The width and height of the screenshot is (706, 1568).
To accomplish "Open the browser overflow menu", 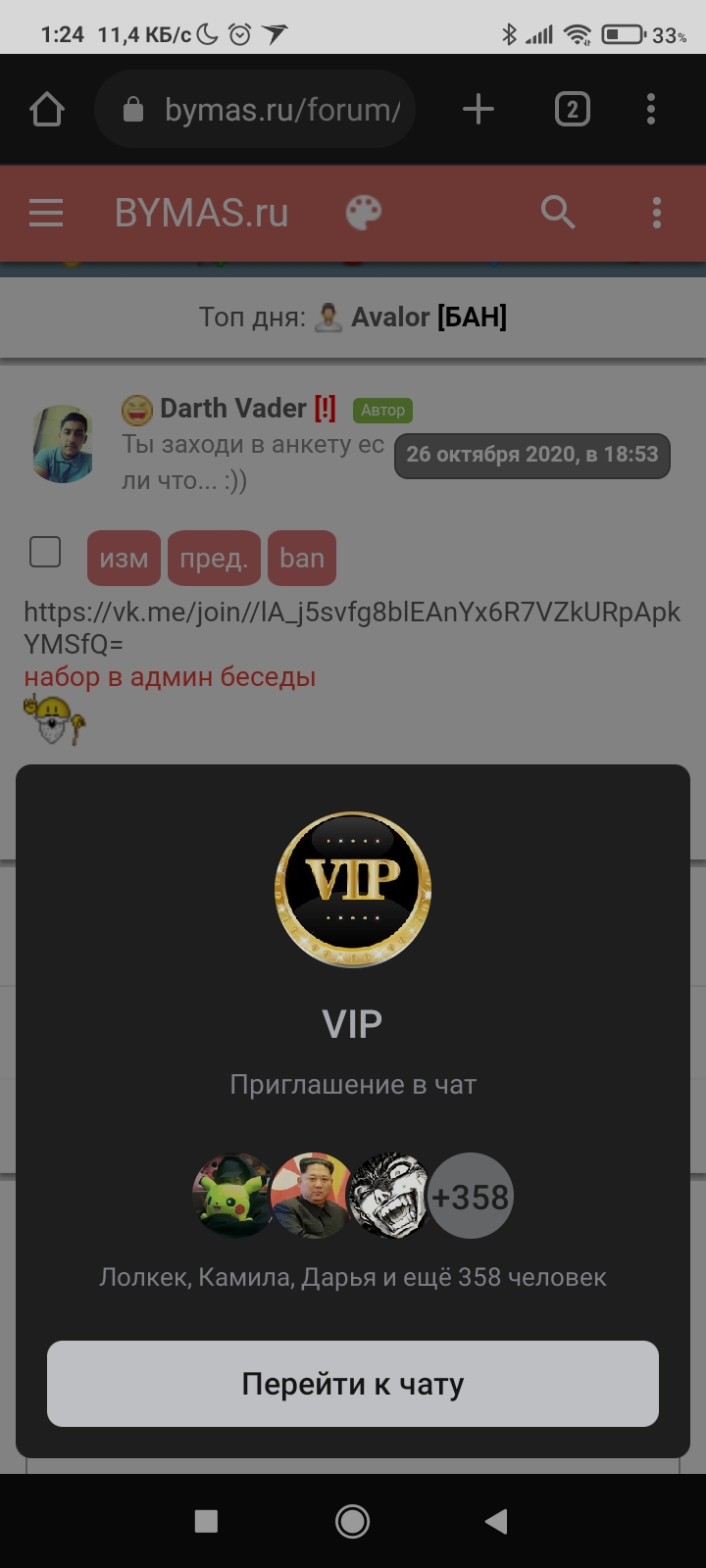I will click(651, 110).
